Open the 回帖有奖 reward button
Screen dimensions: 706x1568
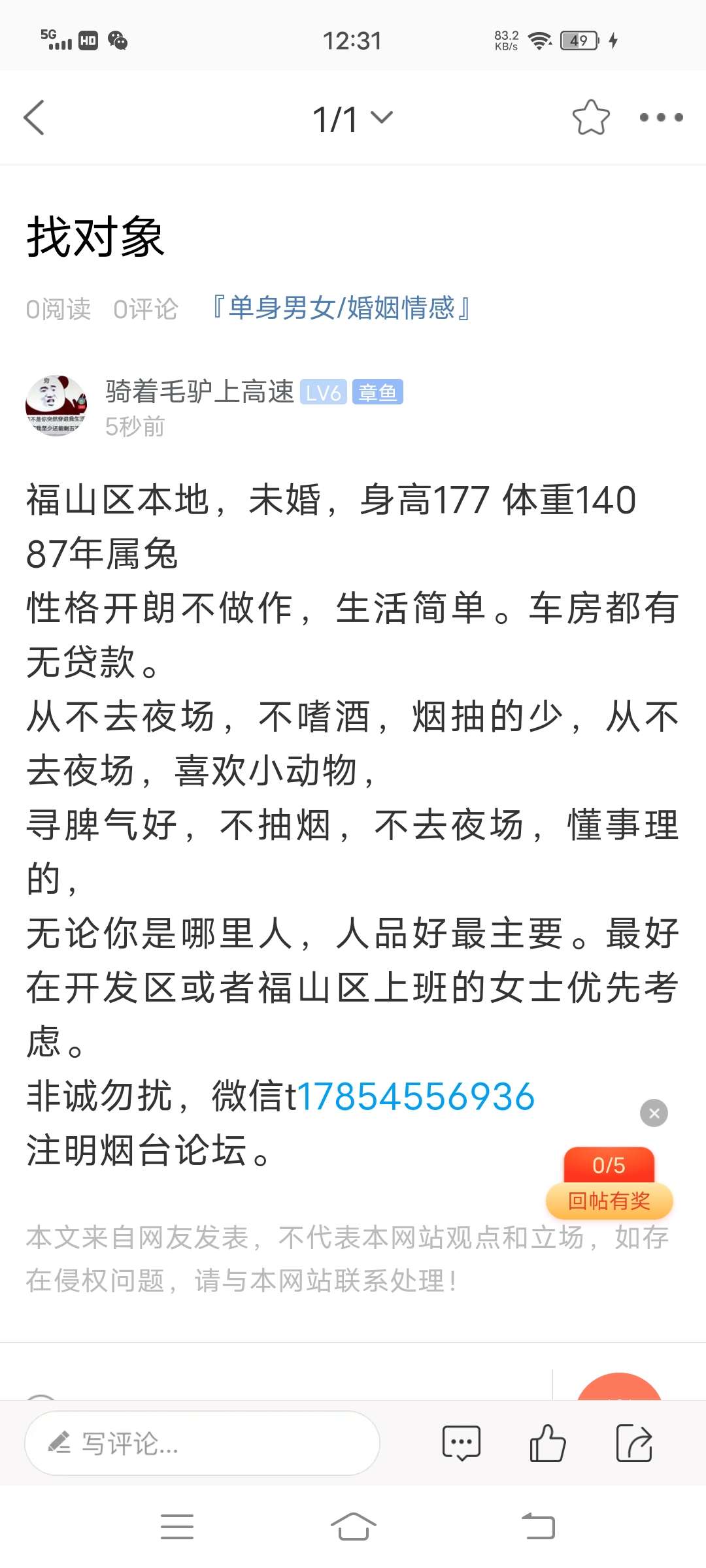coord(609,1184)
